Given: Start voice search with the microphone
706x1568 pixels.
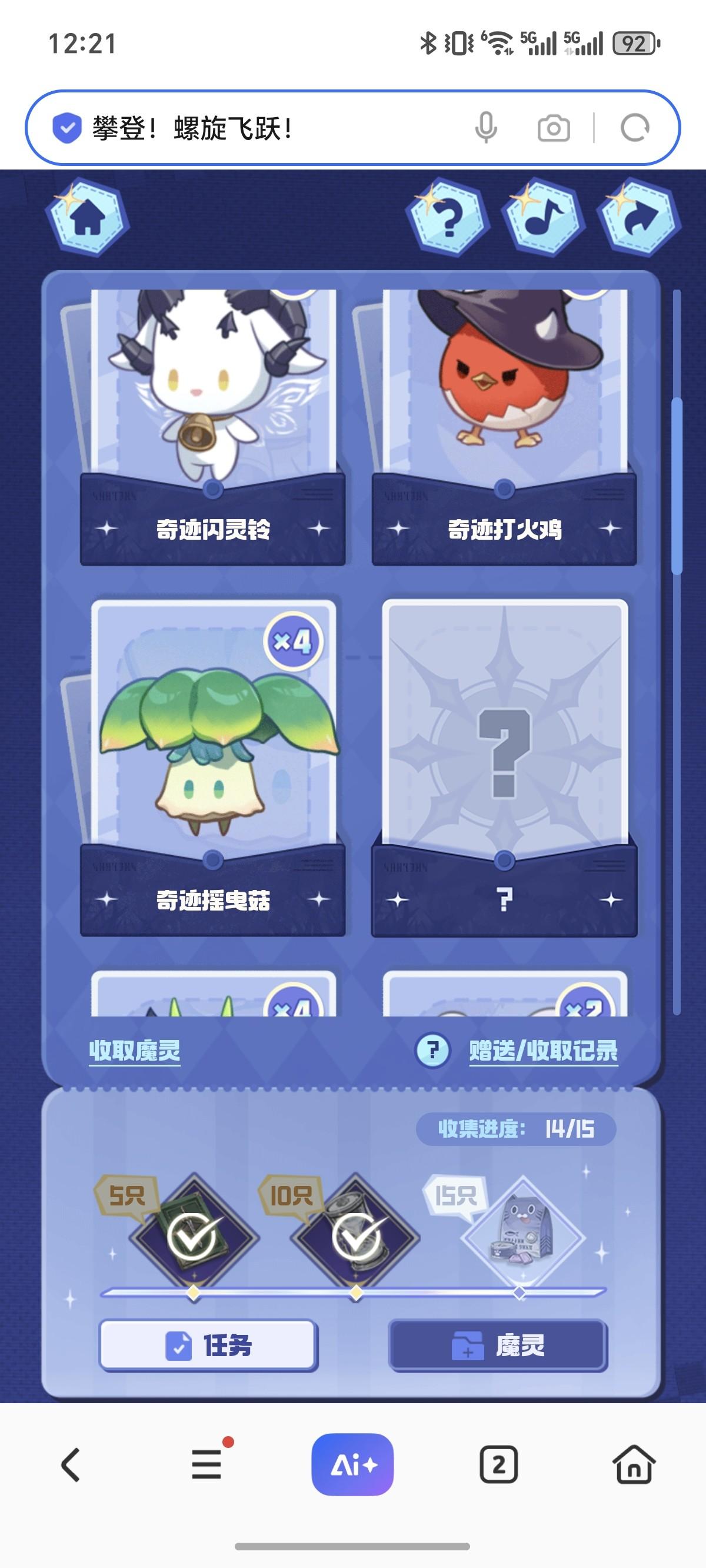Looking at the screenshot, I should (x=486, y=128).
